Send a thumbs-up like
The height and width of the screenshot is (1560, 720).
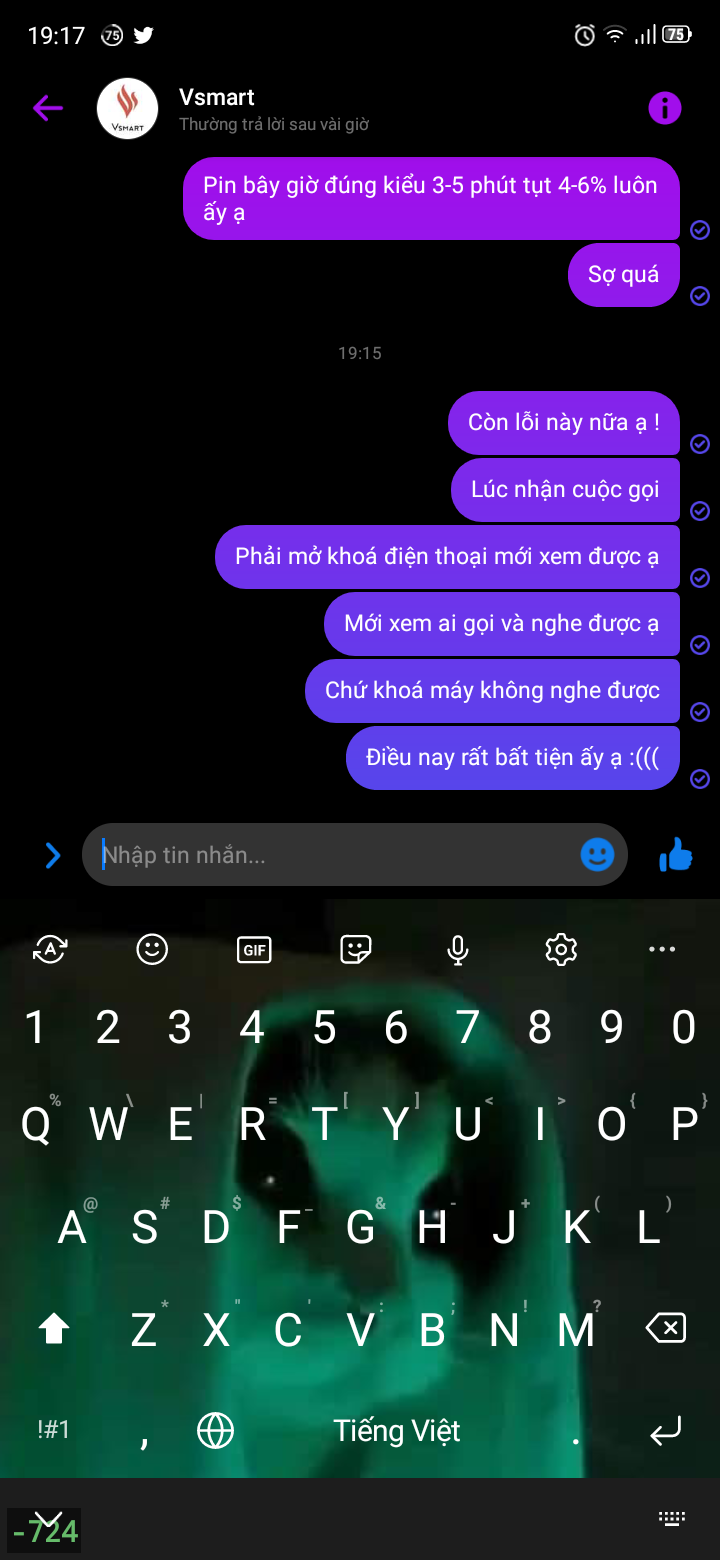click(676, 855)
